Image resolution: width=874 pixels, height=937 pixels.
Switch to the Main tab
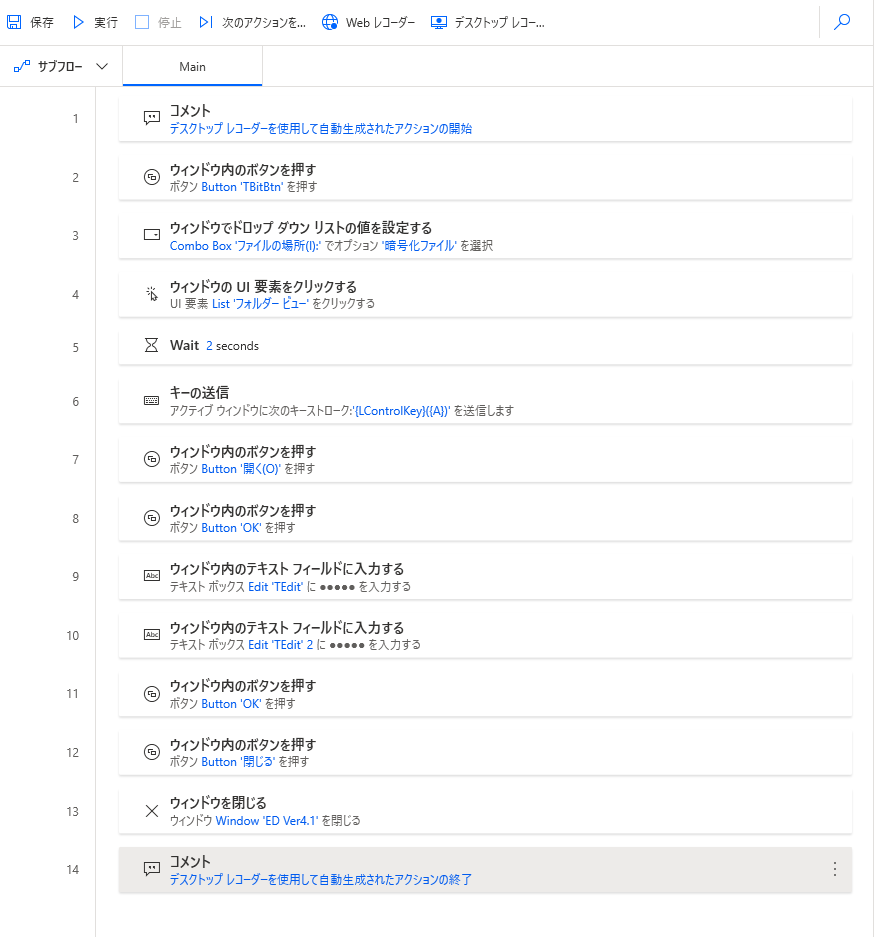pyautogui.click(x=192, y=67)
